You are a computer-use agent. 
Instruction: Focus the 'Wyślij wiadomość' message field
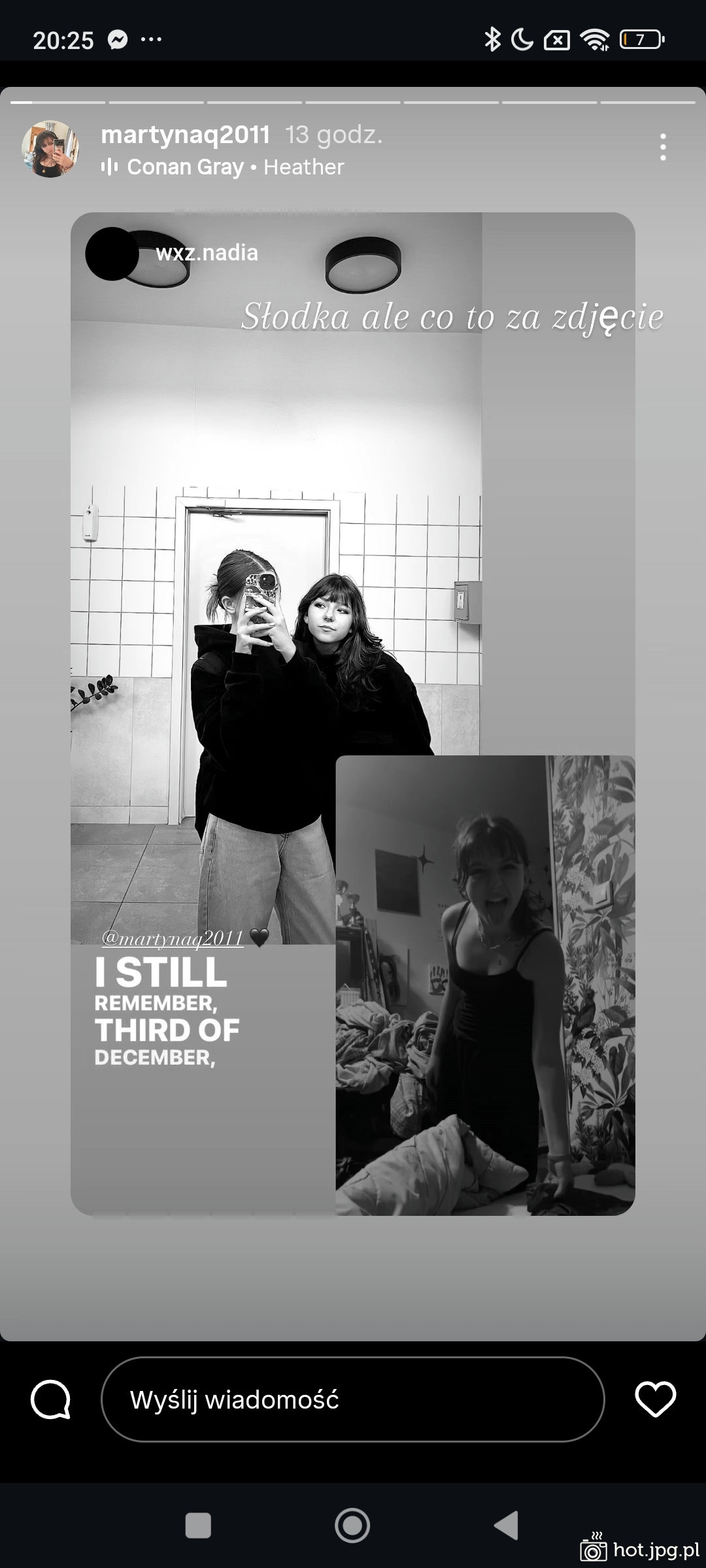point(352,1399)
